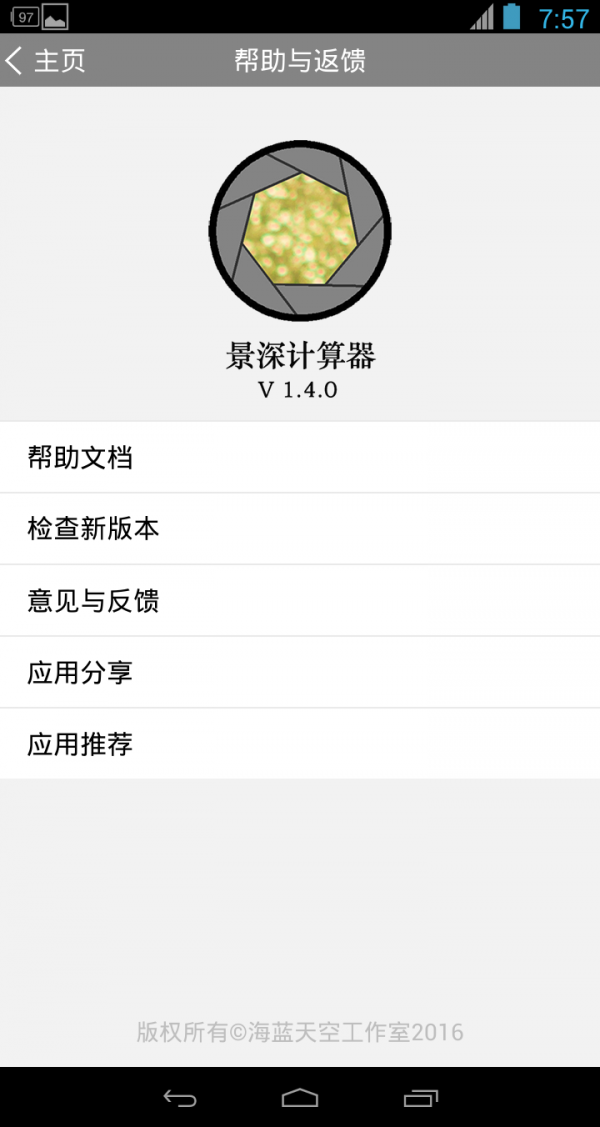The image size is (600, 1127).
Task: Open the 帮助文档 row
Action: (x=300, y=458)
